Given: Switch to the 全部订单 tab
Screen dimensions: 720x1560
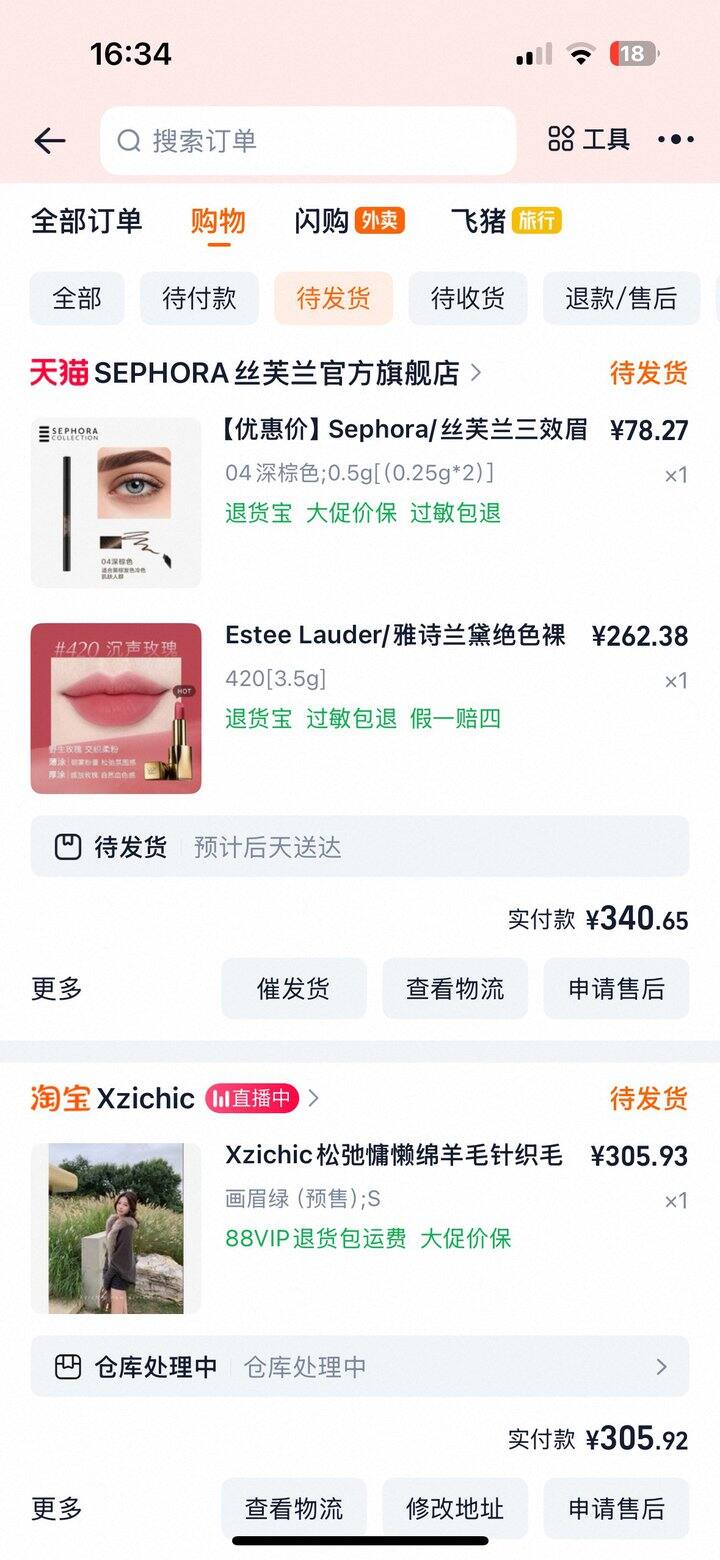Looking at the screenshot, I should [x=87, y=221].
